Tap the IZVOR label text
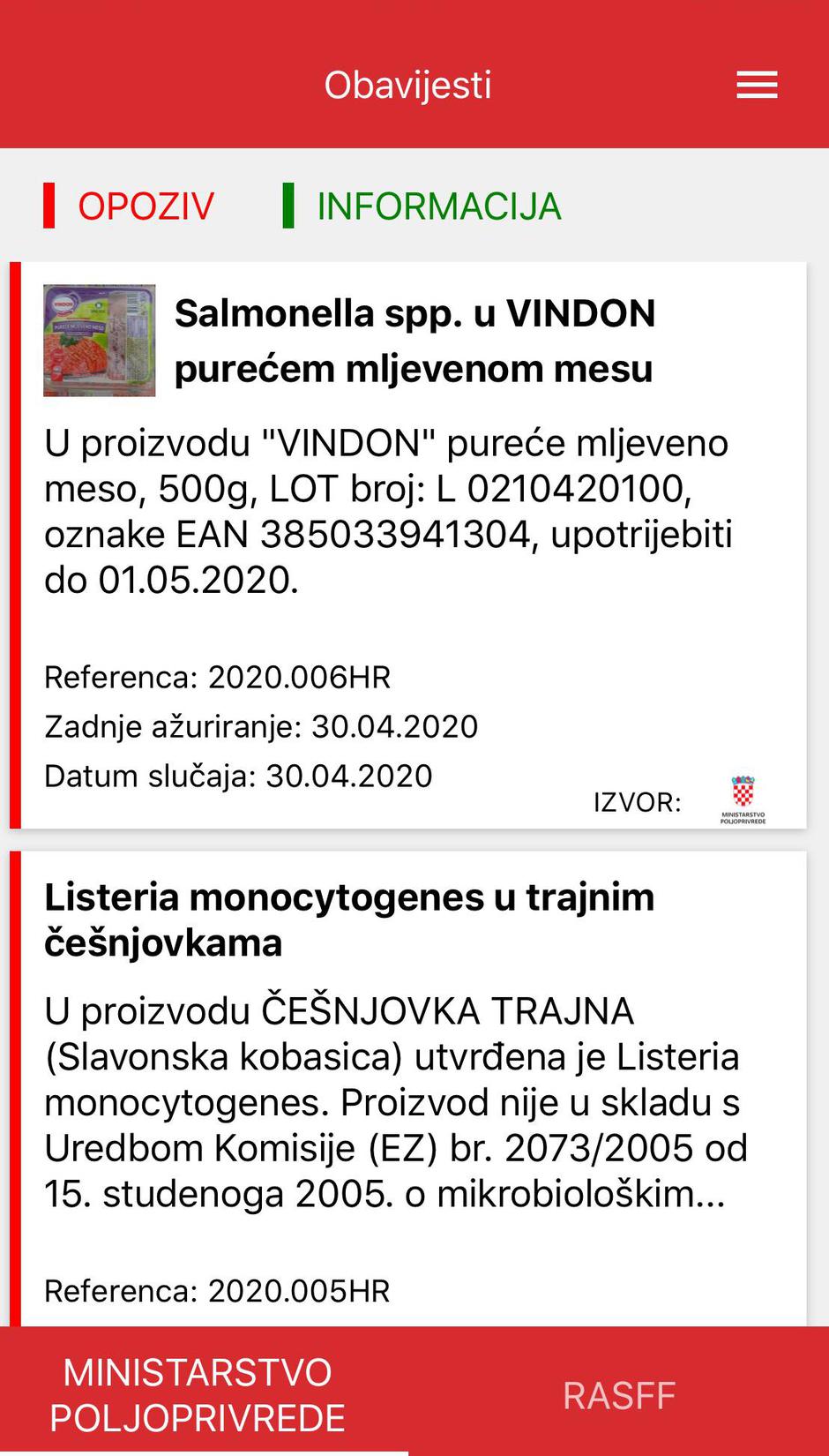Screen dimensions: 829x1456 tap(638, 802)
